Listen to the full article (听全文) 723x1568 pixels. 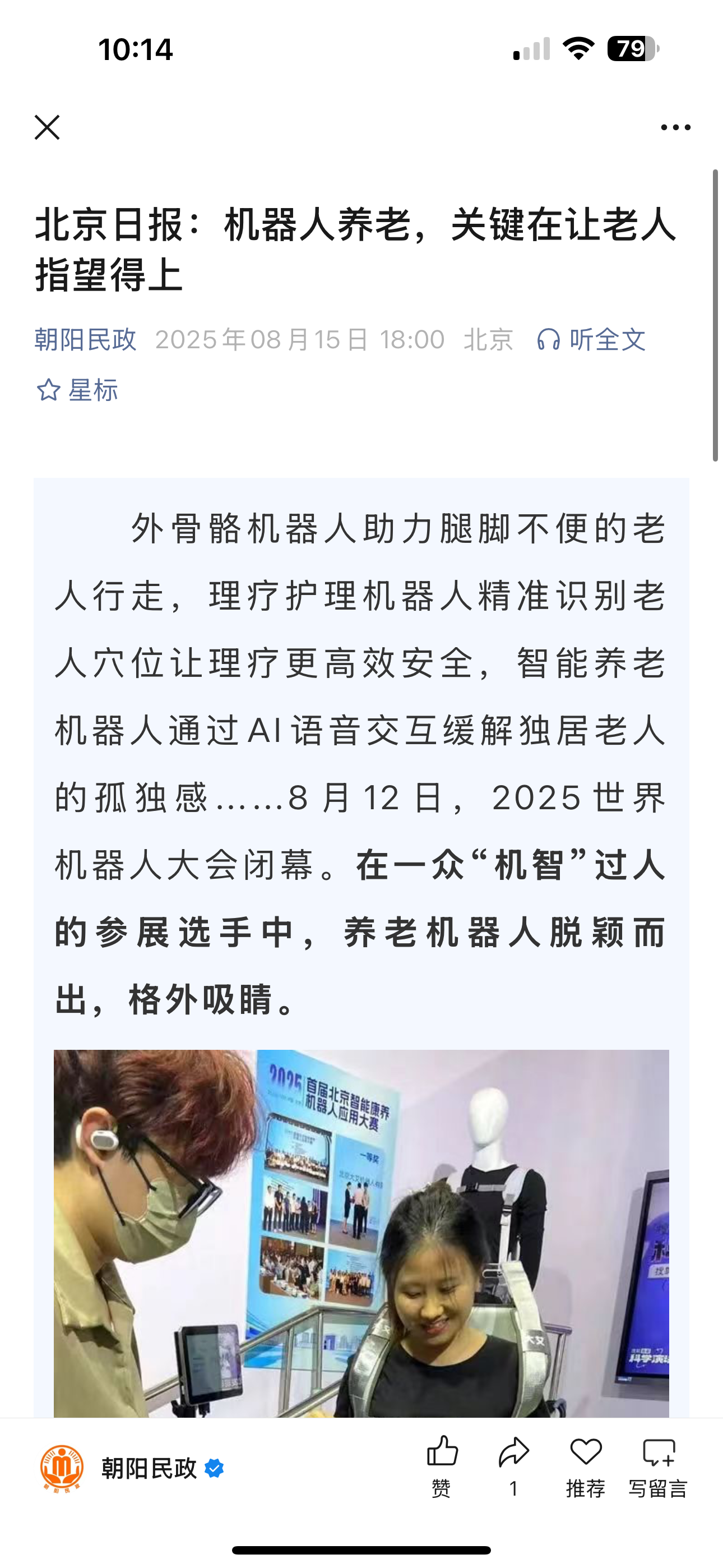(x=591, y=339)
